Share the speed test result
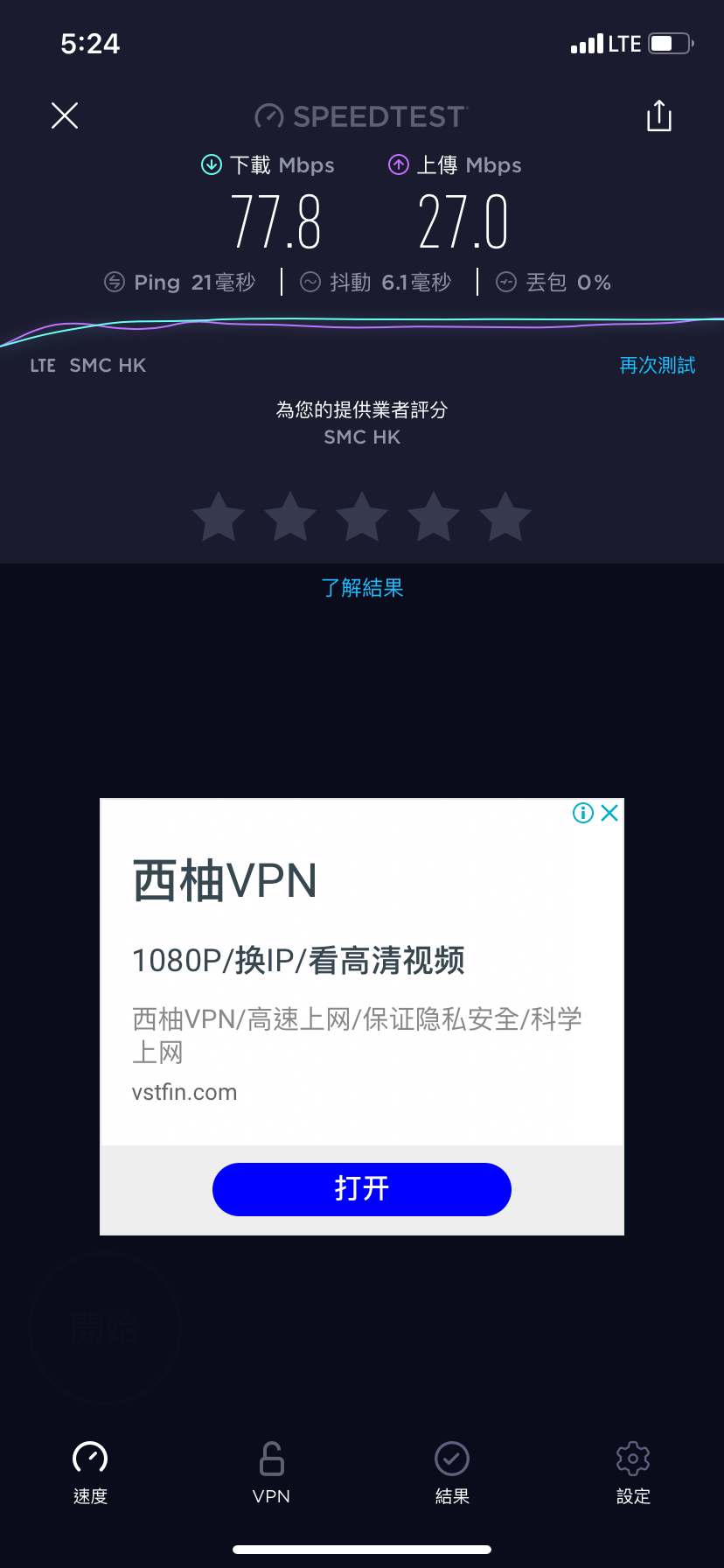The image size is (724, 1568). pos(659,115)
